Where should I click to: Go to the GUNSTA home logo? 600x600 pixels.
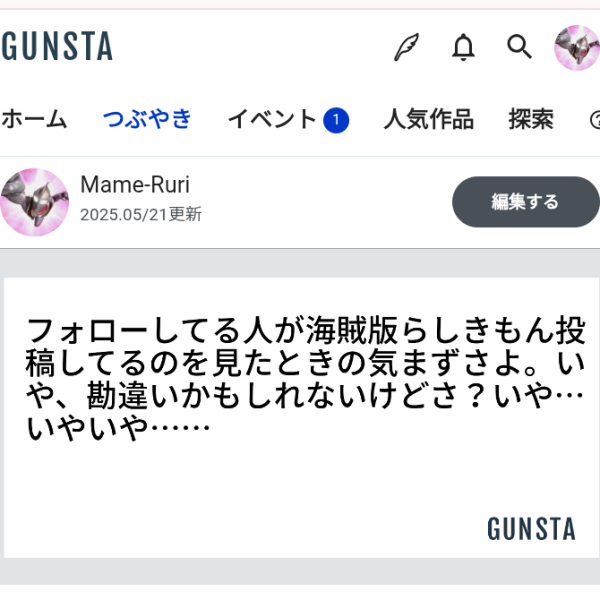coord(57,46)
